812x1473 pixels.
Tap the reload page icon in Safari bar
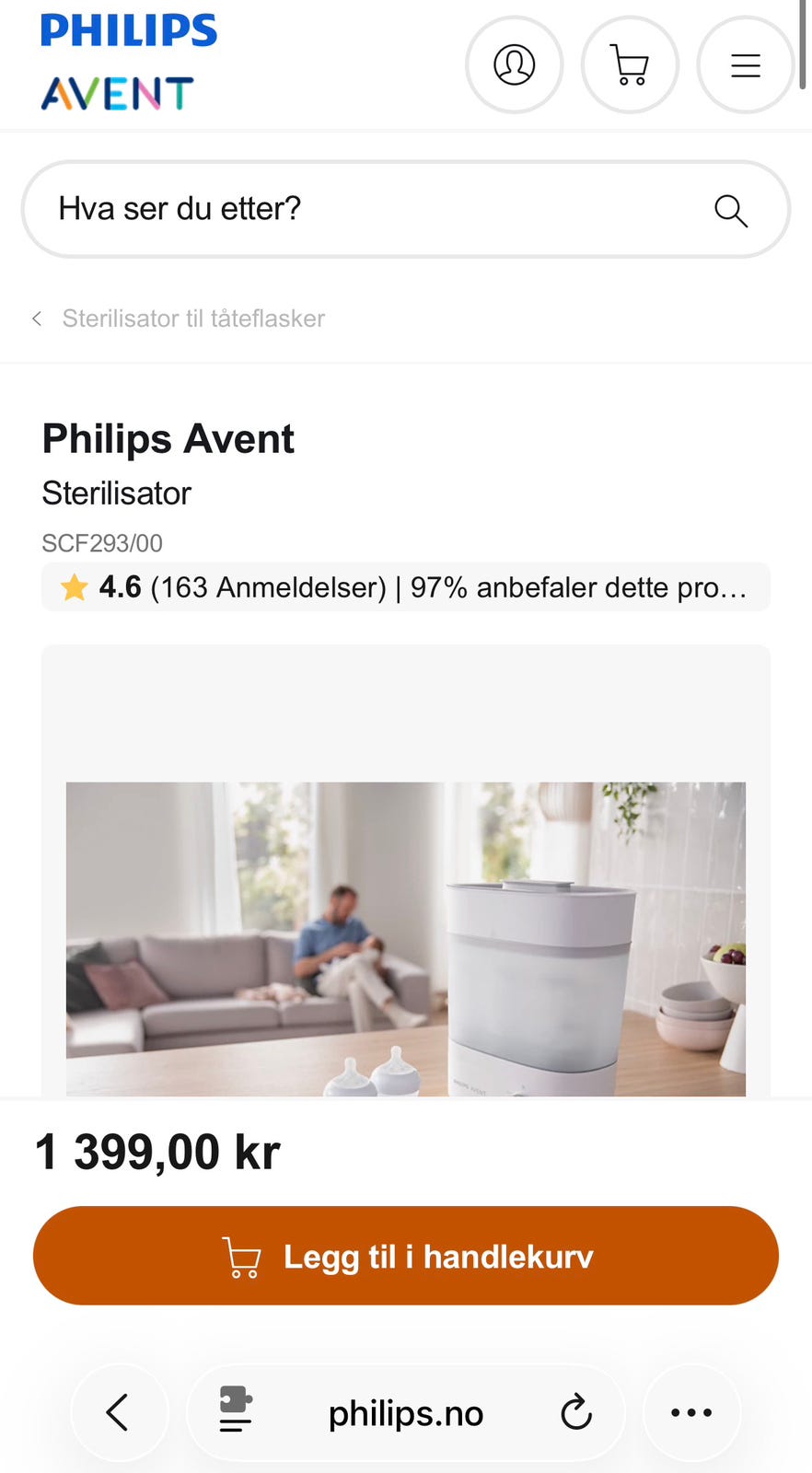575,1412
